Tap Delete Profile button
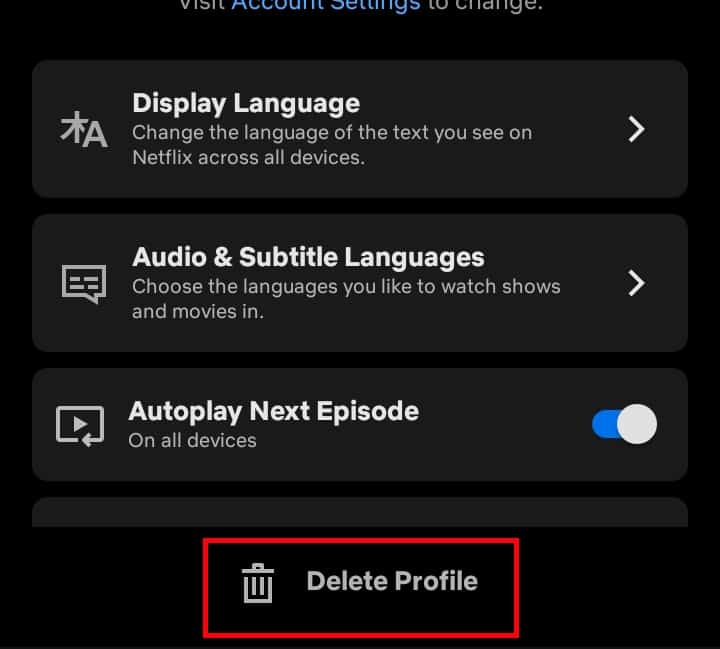 [361, 582]
